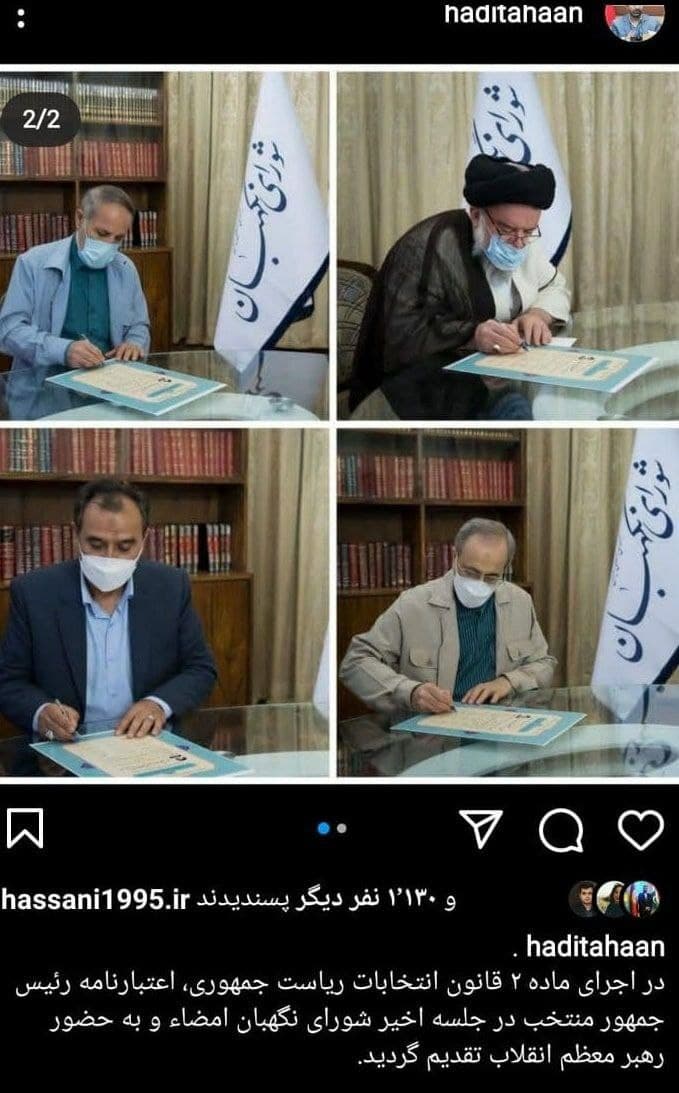Open comments with the speech bubble icon
The height and width of the screenshot is (1093, 679).
coord(561,830)
